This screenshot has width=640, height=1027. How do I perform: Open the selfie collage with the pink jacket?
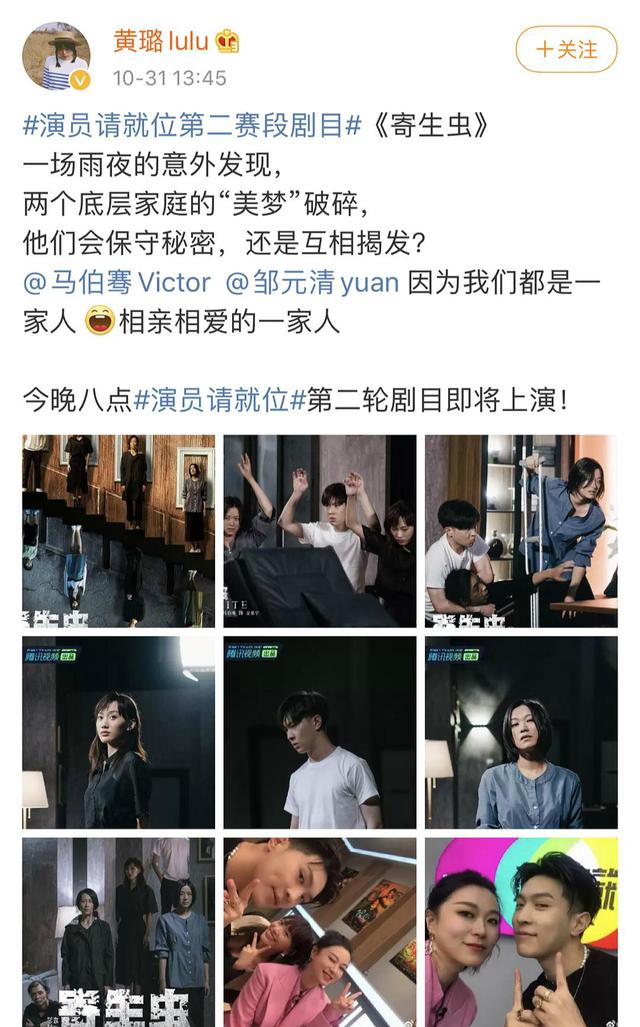pyautogui.click(x=320, y=932)
